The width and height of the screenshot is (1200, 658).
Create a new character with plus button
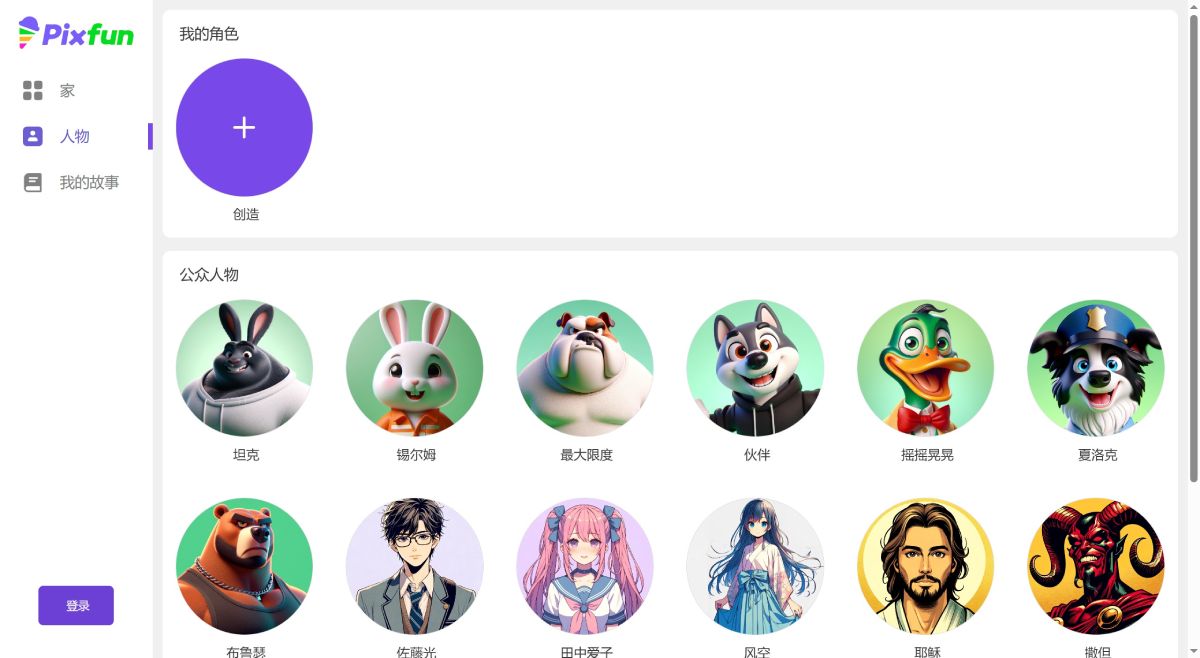point(244,127)
